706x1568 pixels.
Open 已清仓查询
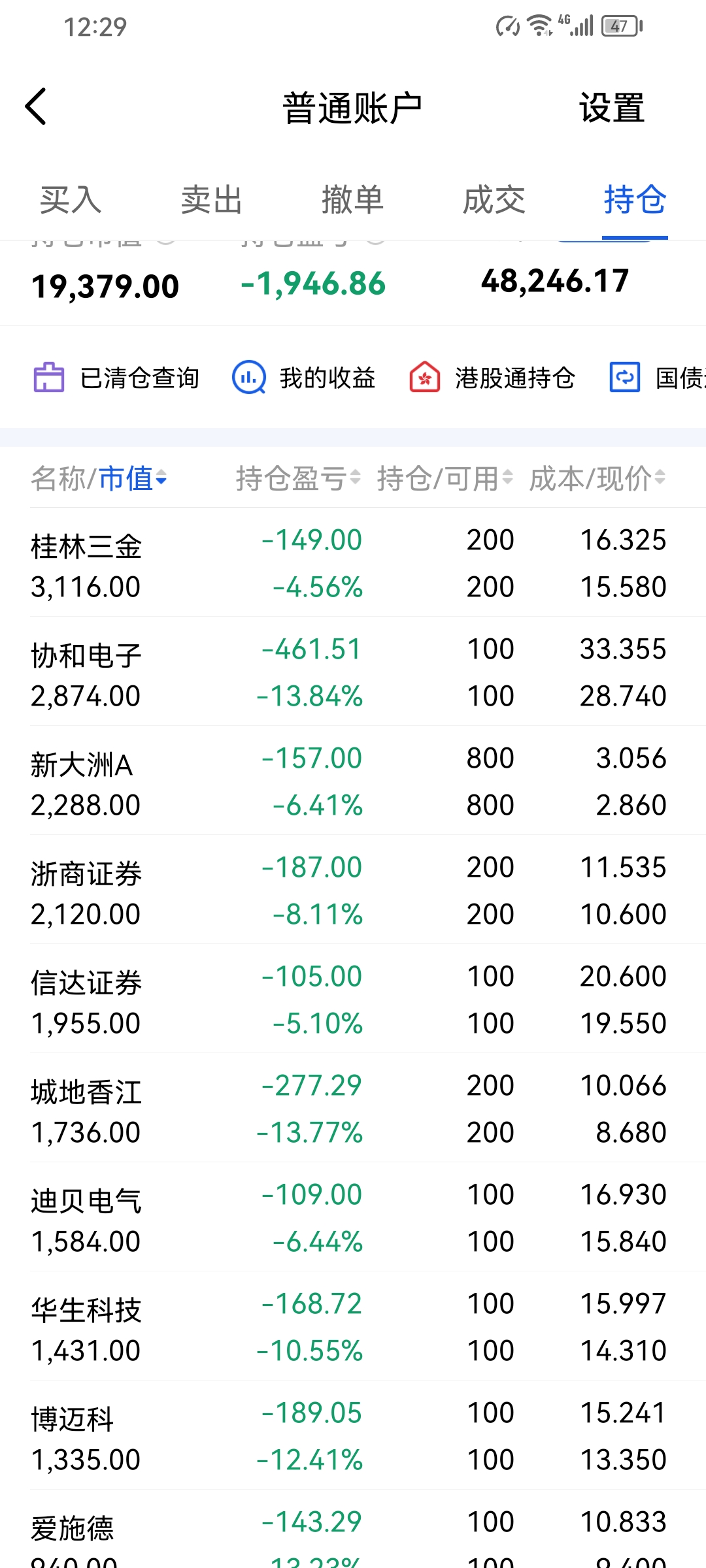[116, 378]
